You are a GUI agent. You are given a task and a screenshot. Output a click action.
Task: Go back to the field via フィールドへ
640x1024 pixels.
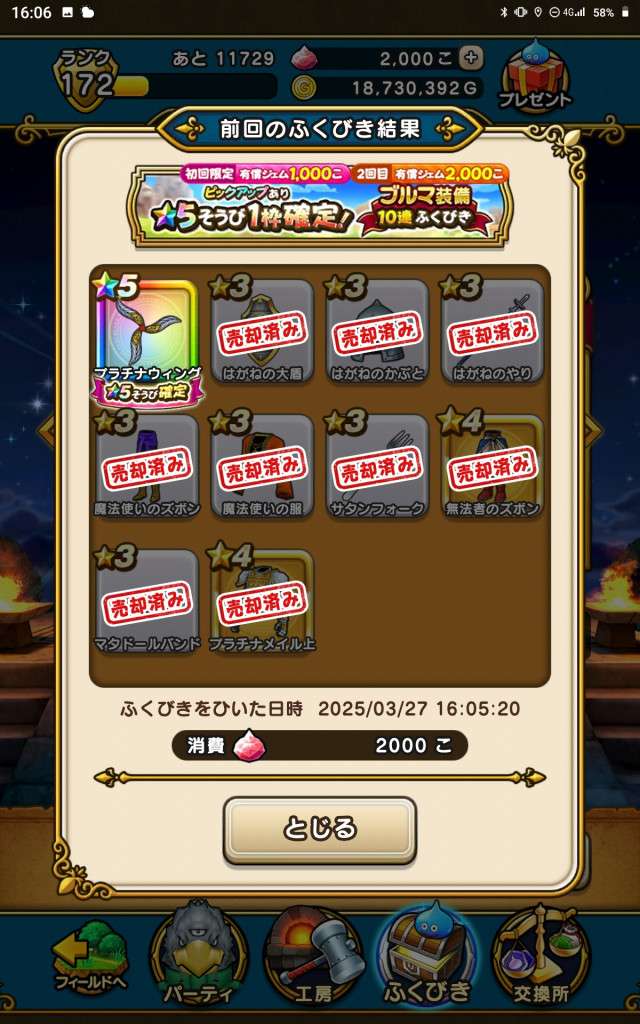[89, 964]
